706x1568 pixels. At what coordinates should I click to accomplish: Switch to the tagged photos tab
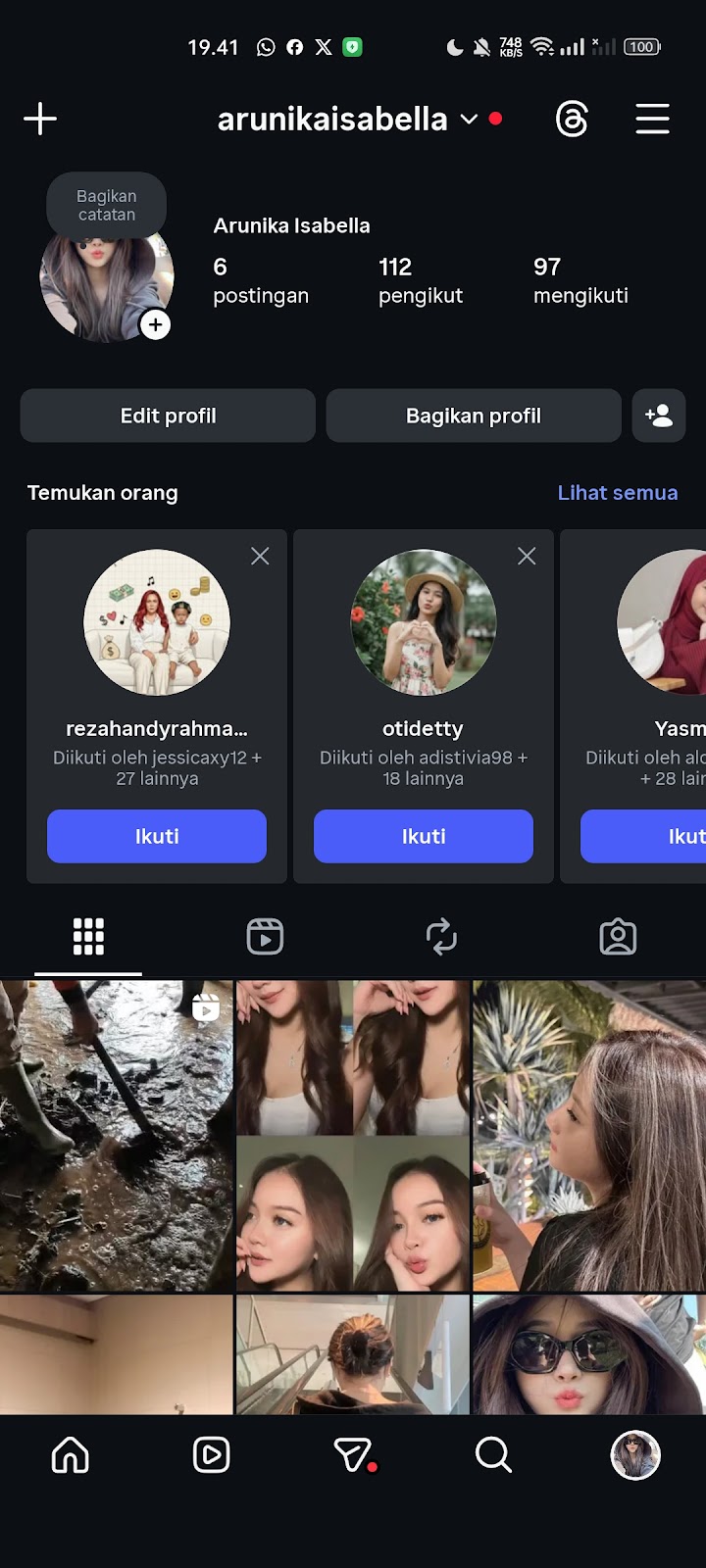[x=618, y=937]
